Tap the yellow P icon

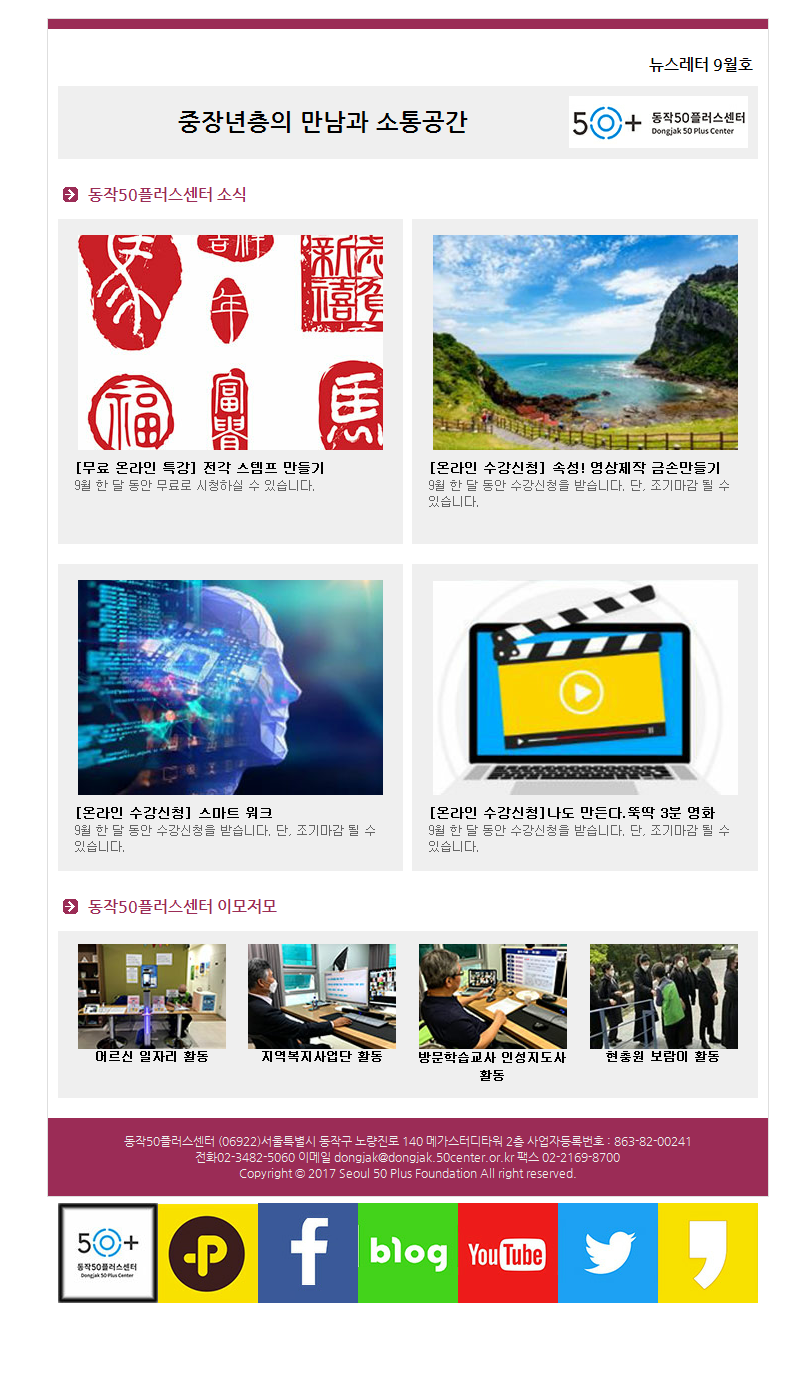pos(207,1253)
